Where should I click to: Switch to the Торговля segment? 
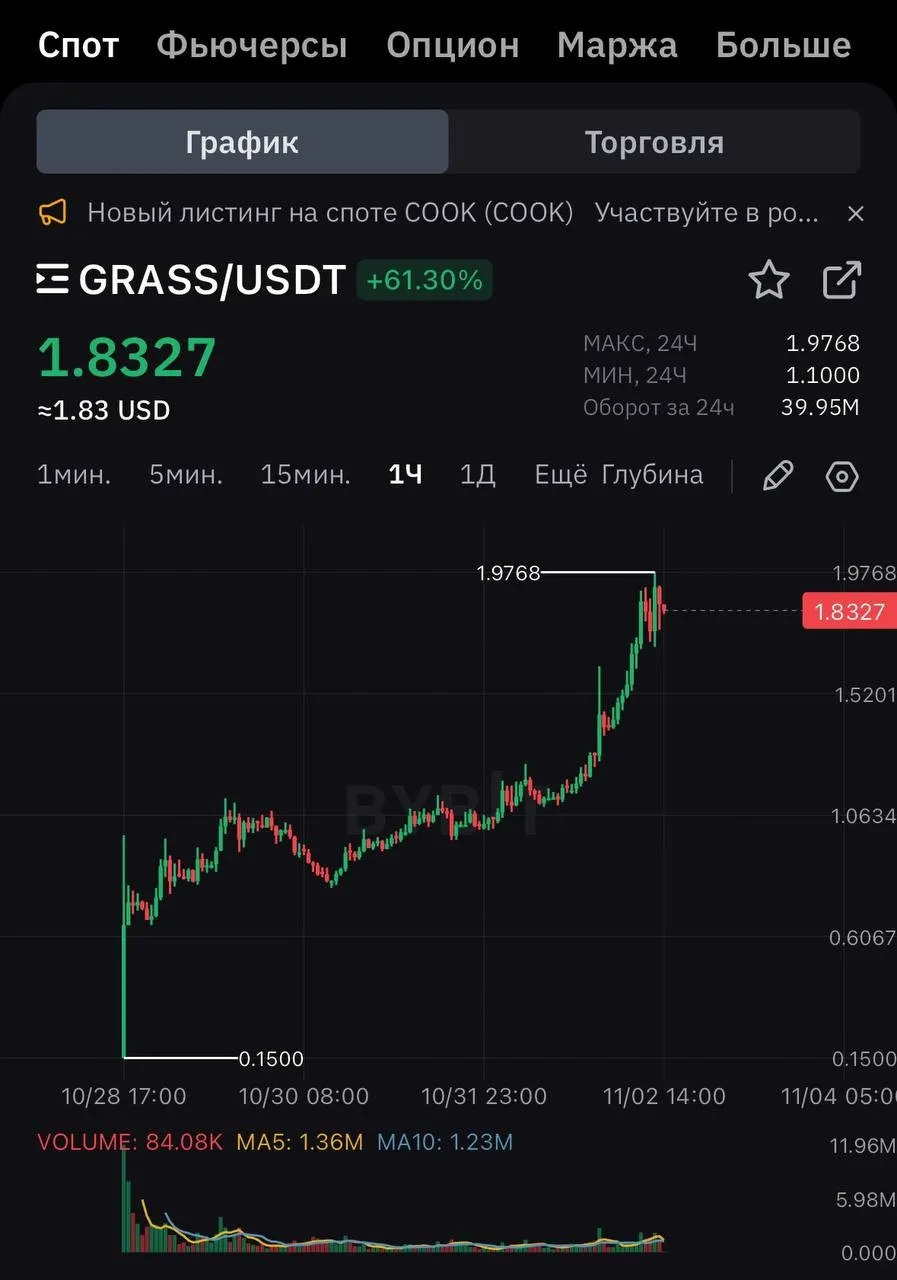coord(653,142)
